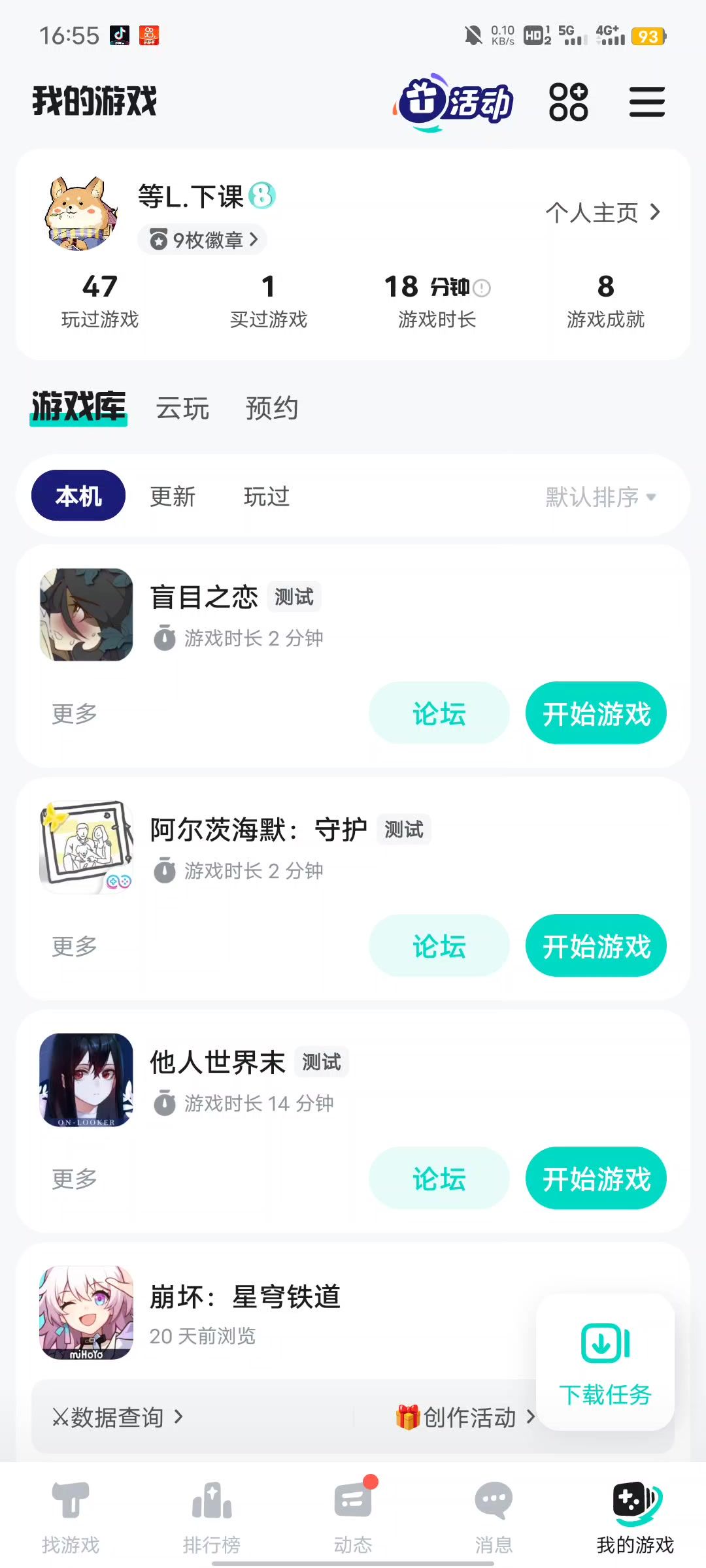Select the 玩过 filter
The width and height of the screenshot is (706, 1568).
pyautogui.click(x=266, y=497)
